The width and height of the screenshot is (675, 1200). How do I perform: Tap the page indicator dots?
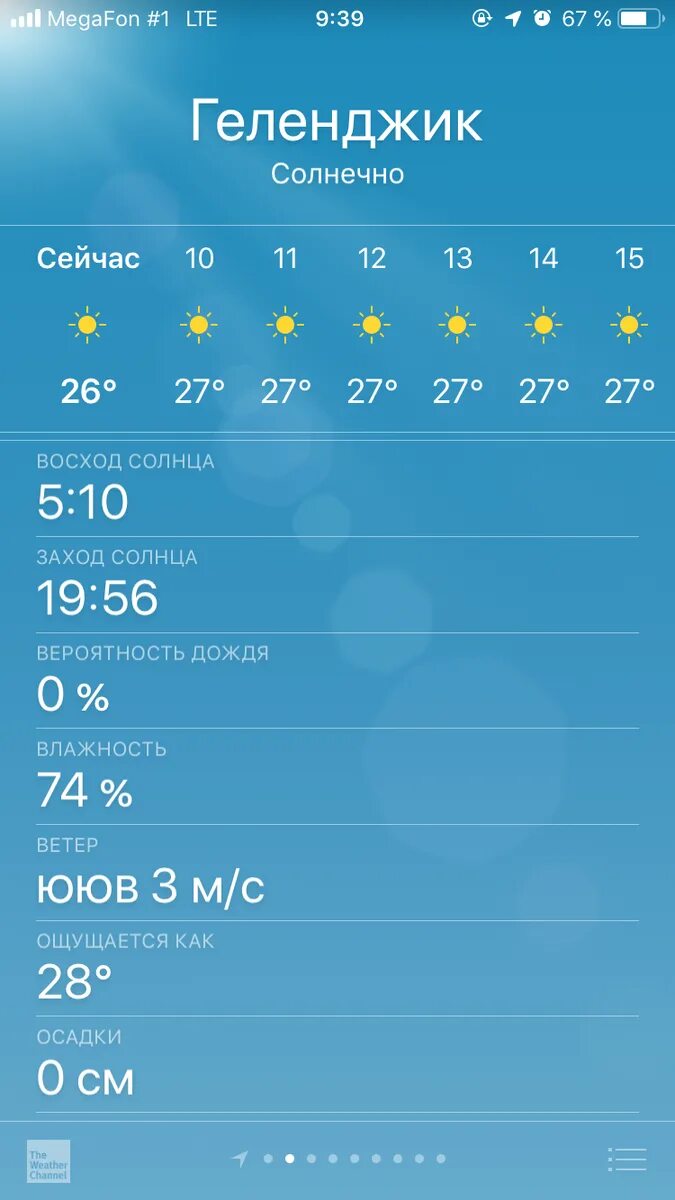342,1159
